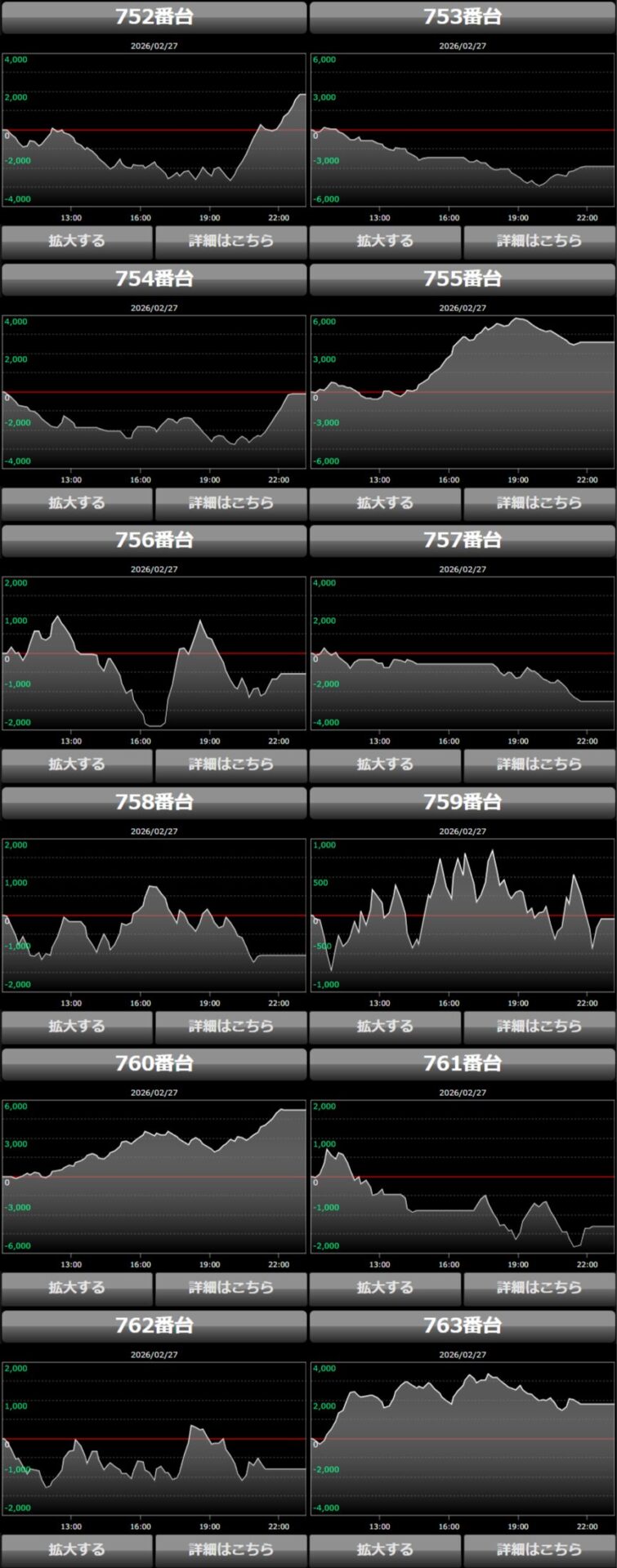
Task: Open details for machine 753
Action: tap(539, 241)
